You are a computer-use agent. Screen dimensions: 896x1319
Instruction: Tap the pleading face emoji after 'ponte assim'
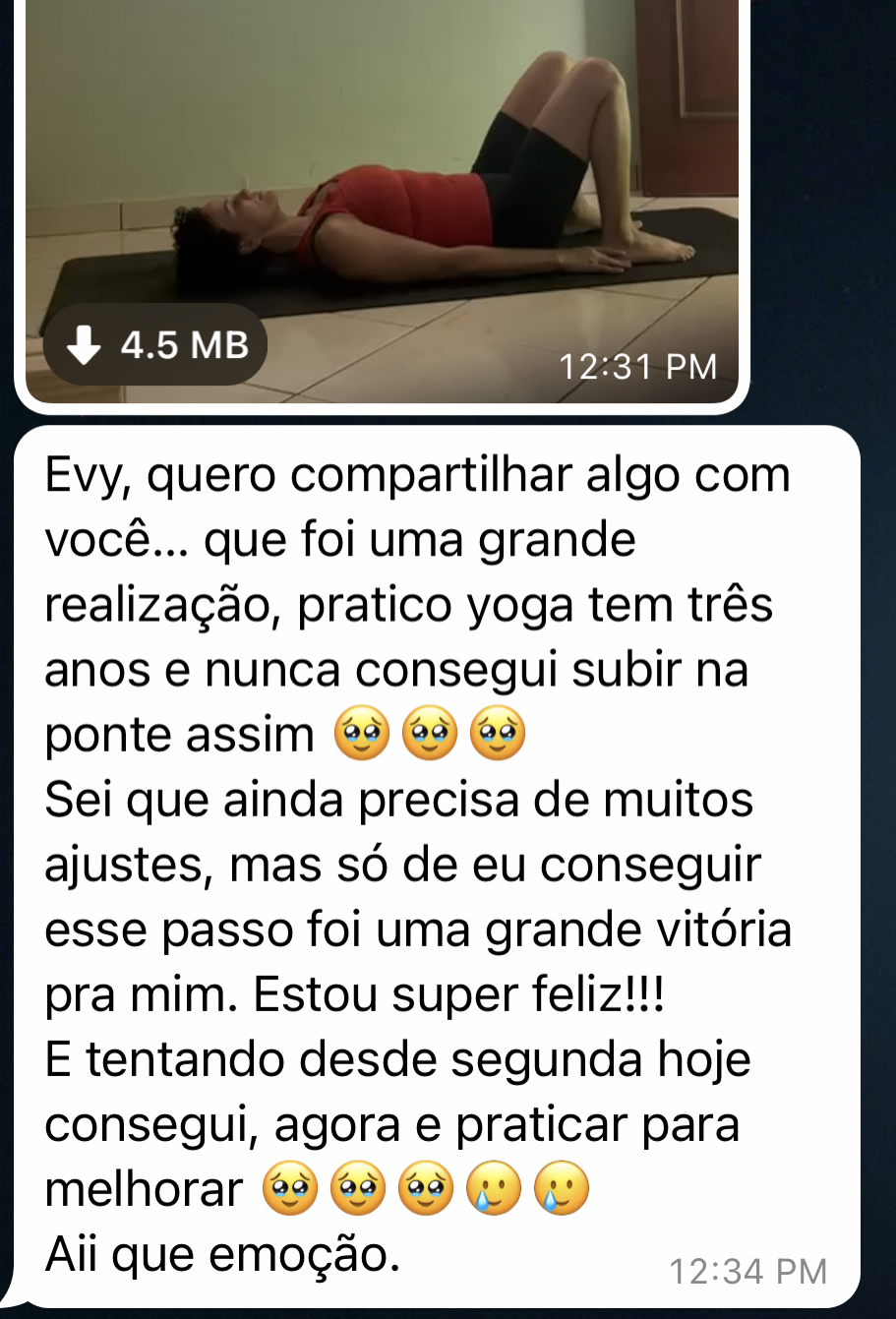(364, 735)
